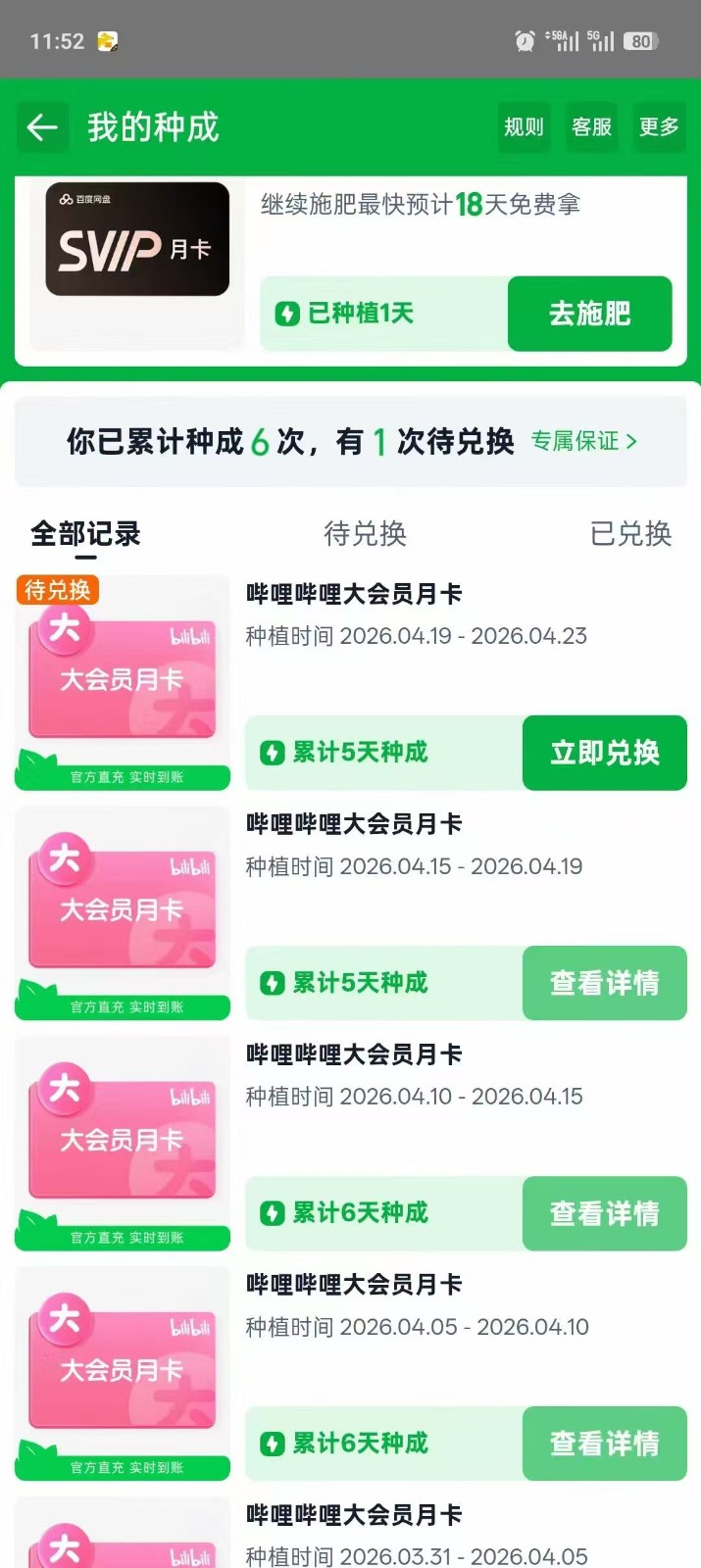
Task: Open the 专属保证 link
Action: pyautogui.click(x=583, y=441)
